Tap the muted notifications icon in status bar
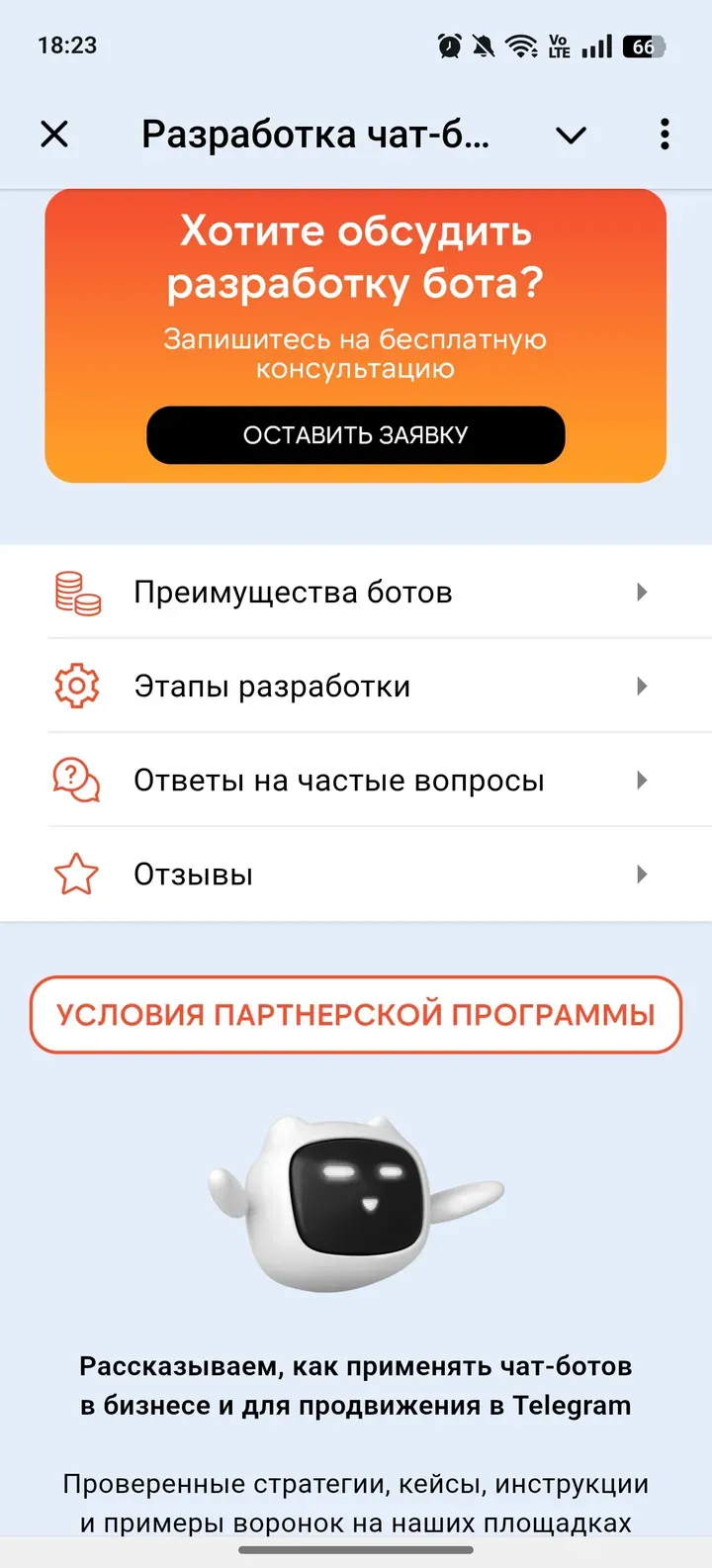The width and height of the screenshot is (712, 1568). click(x=482, y=45)
